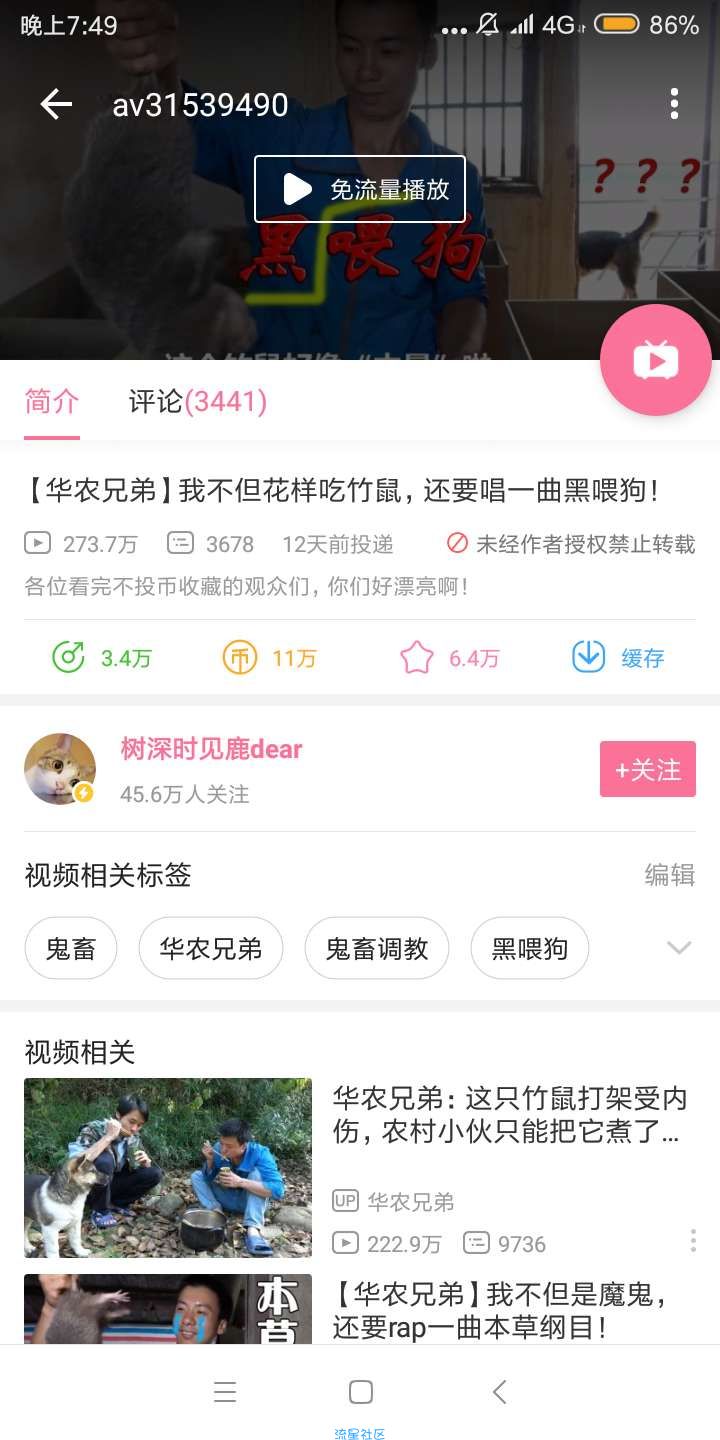The width and height of the screenshot is (720, 1440).
Task: Open the 鬼畜 tag
Action: coord(71,948)
